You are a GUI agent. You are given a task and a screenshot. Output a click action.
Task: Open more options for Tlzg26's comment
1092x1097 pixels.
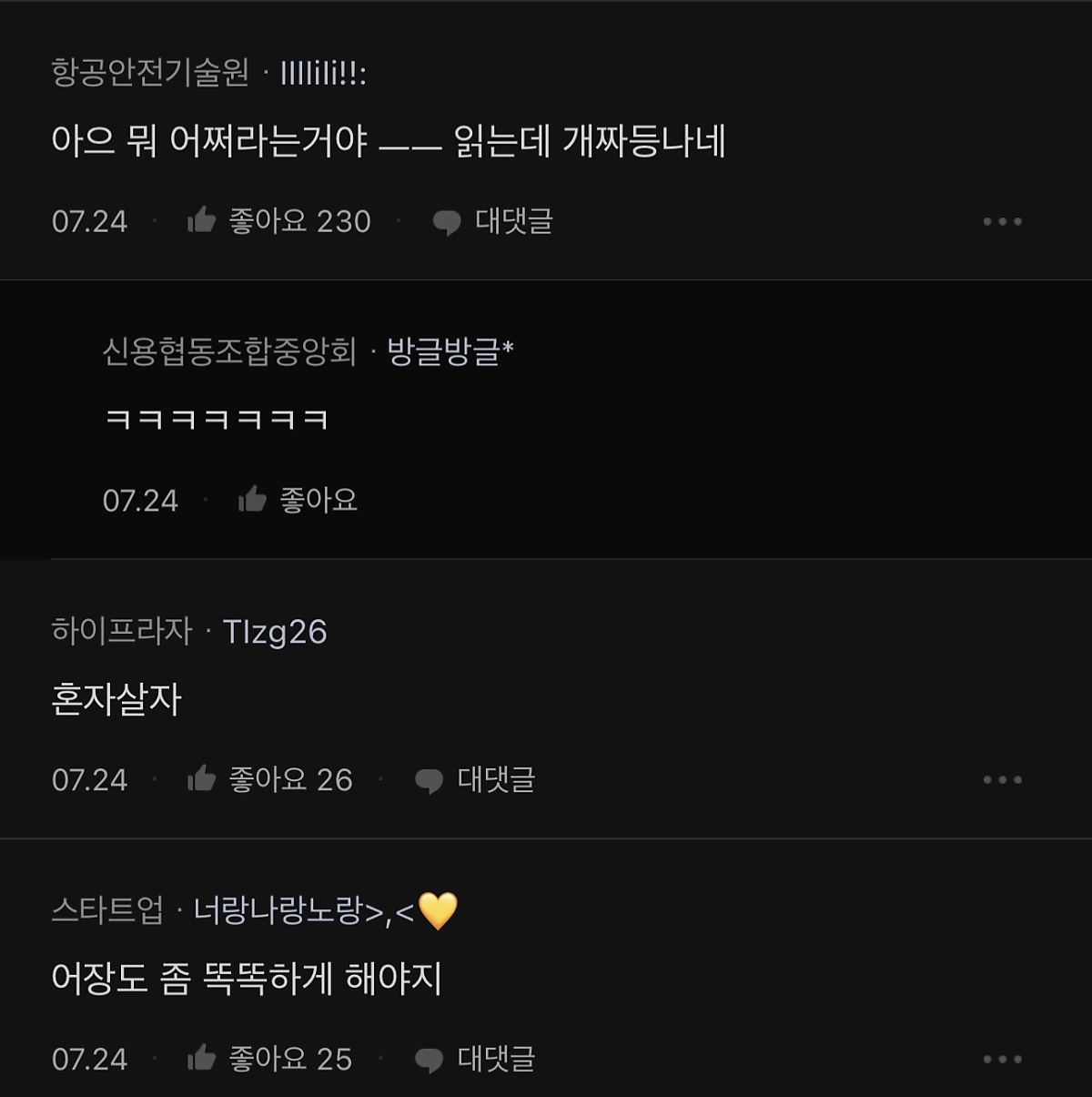tap(1002, 779)
